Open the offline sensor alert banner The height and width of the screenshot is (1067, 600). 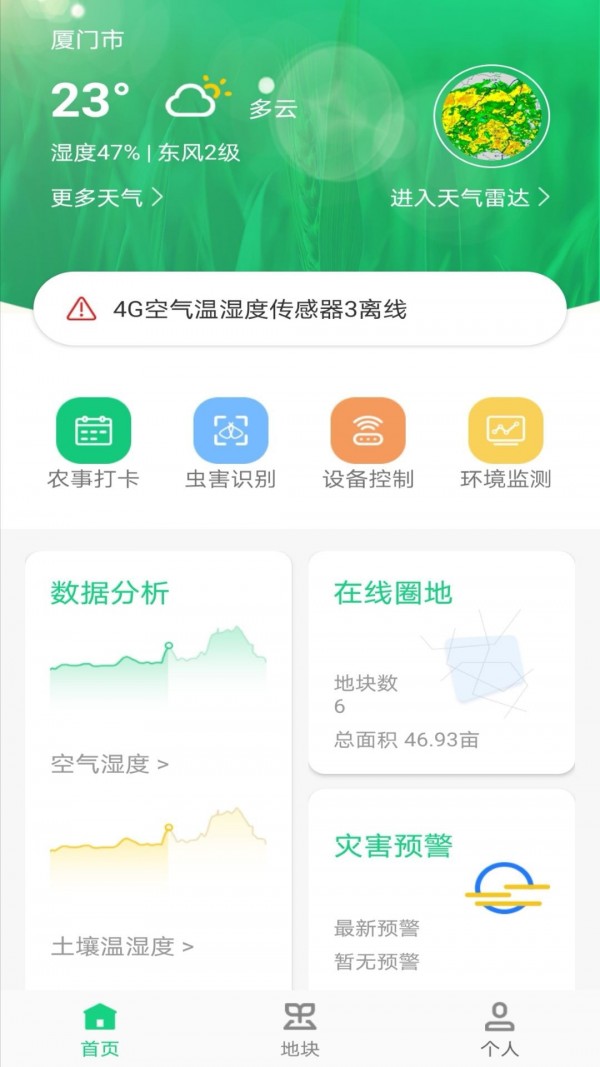[x=300, y=309]
